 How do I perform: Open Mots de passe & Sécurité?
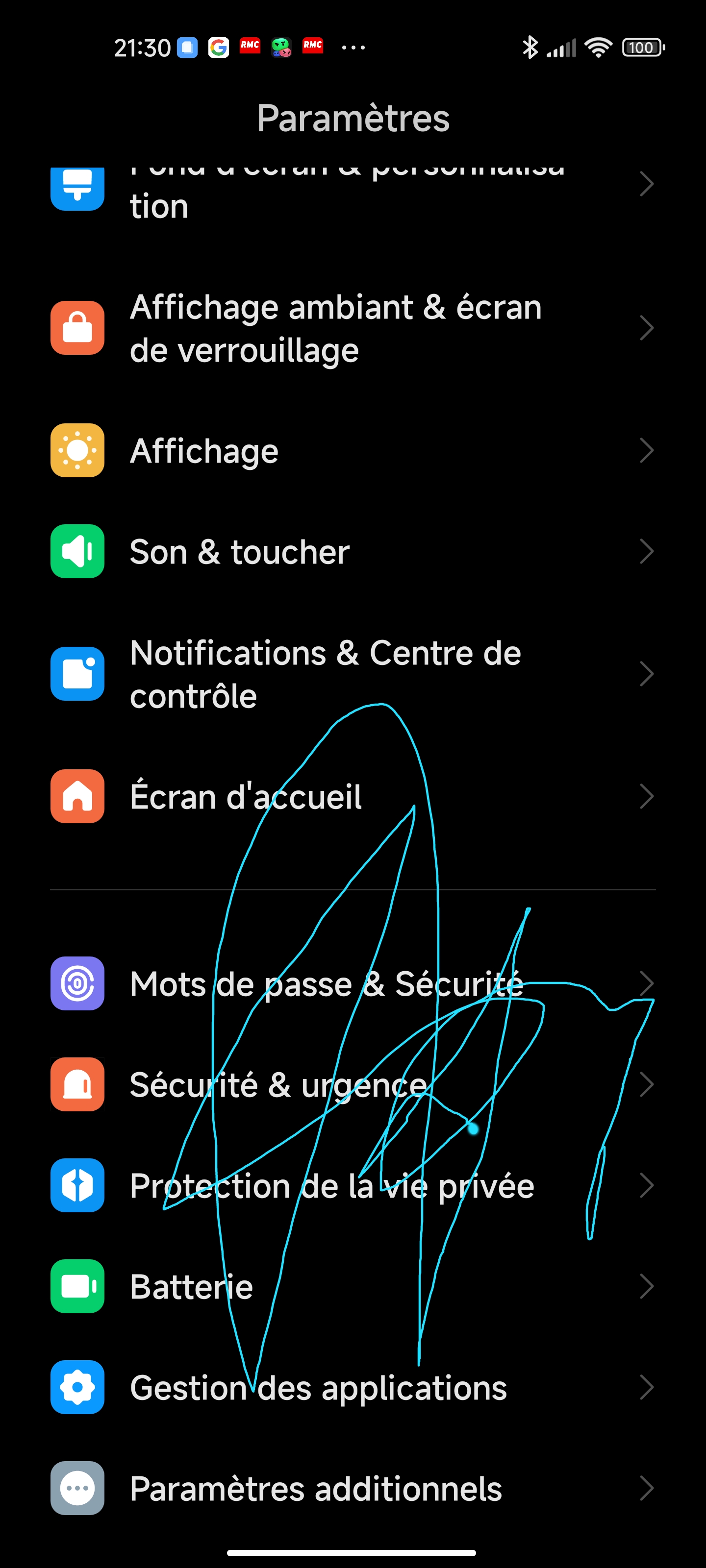(353, 983)
